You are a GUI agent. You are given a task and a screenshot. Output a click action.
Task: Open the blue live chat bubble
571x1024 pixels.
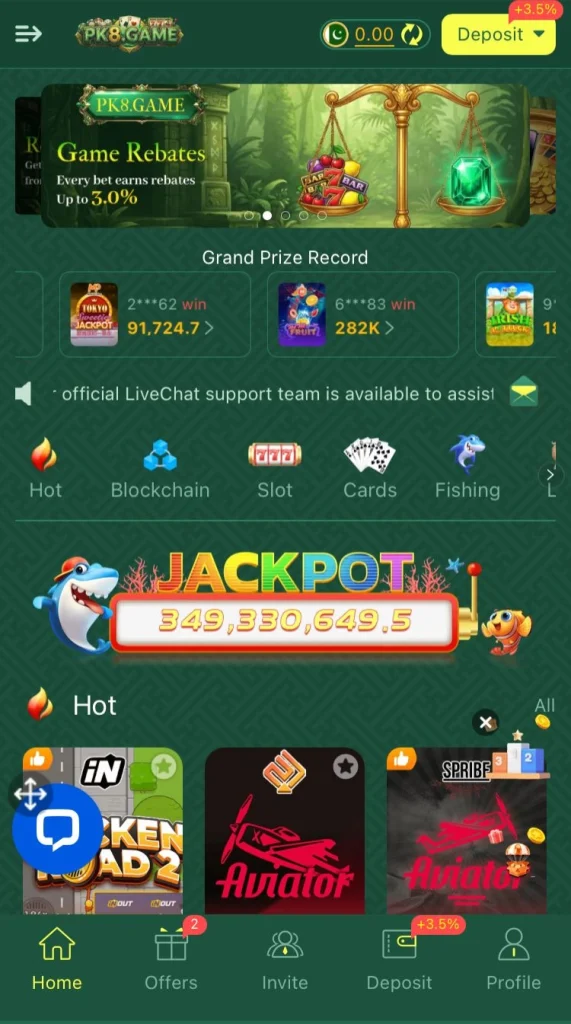57,829
